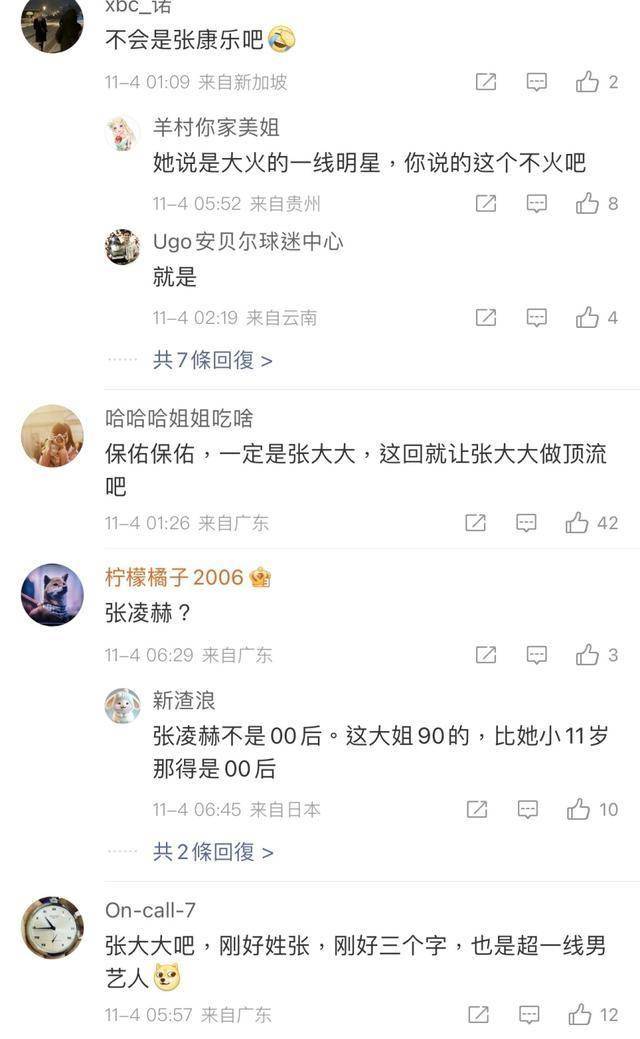Like 新渣浪's reply
Screen dimensions: 640x1039
[x=578, y=809]
